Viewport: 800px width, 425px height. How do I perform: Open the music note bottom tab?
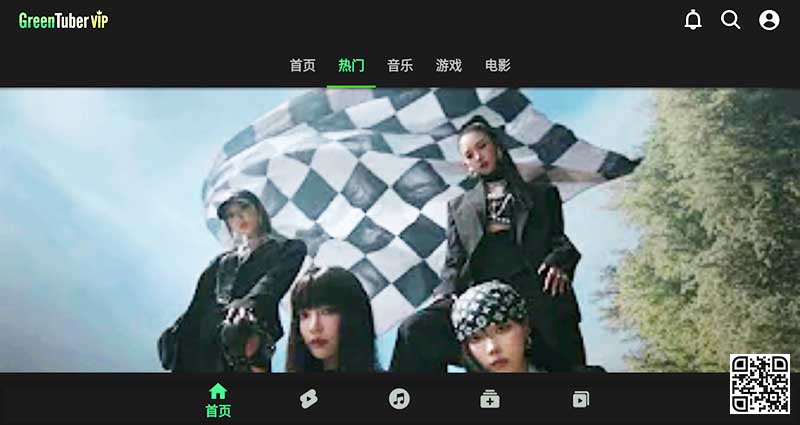(x=399, y=399)
